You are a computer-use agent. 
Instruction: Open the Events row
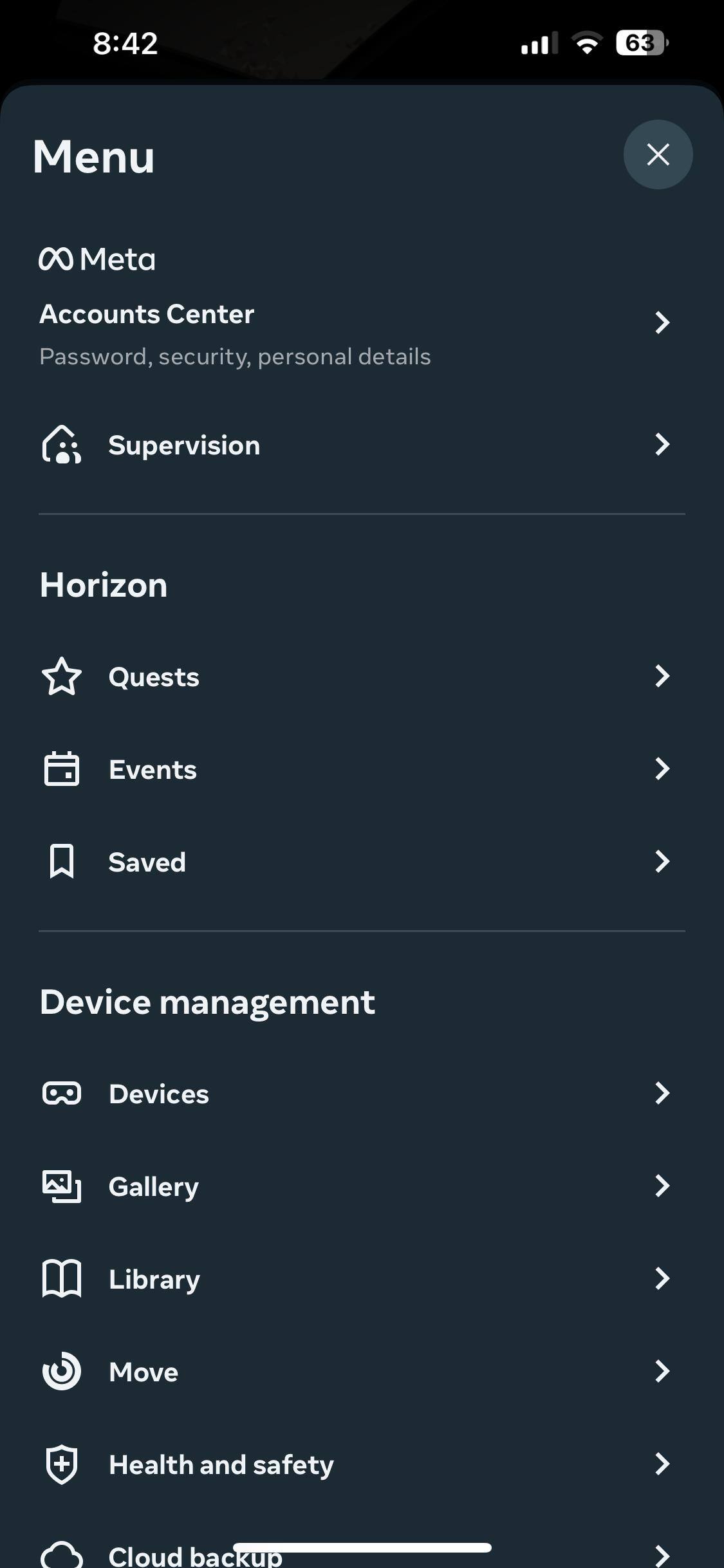click(x=354, y=769)
